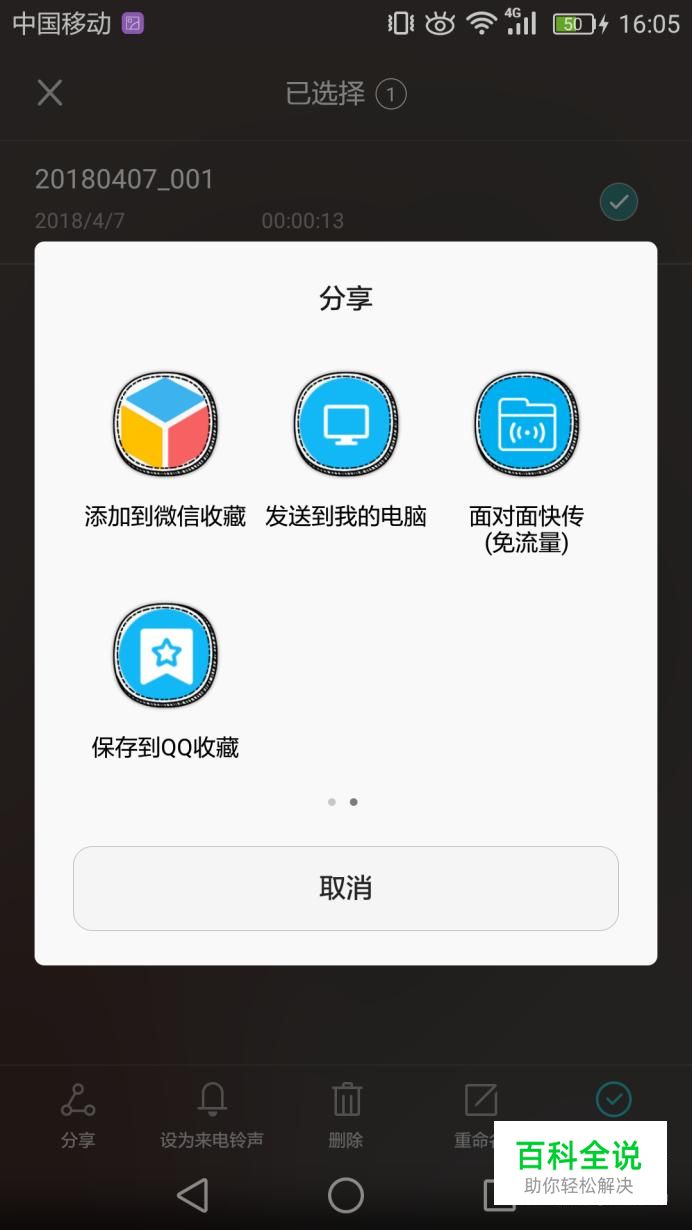Tap the system back button

(x=192, y=1195)
